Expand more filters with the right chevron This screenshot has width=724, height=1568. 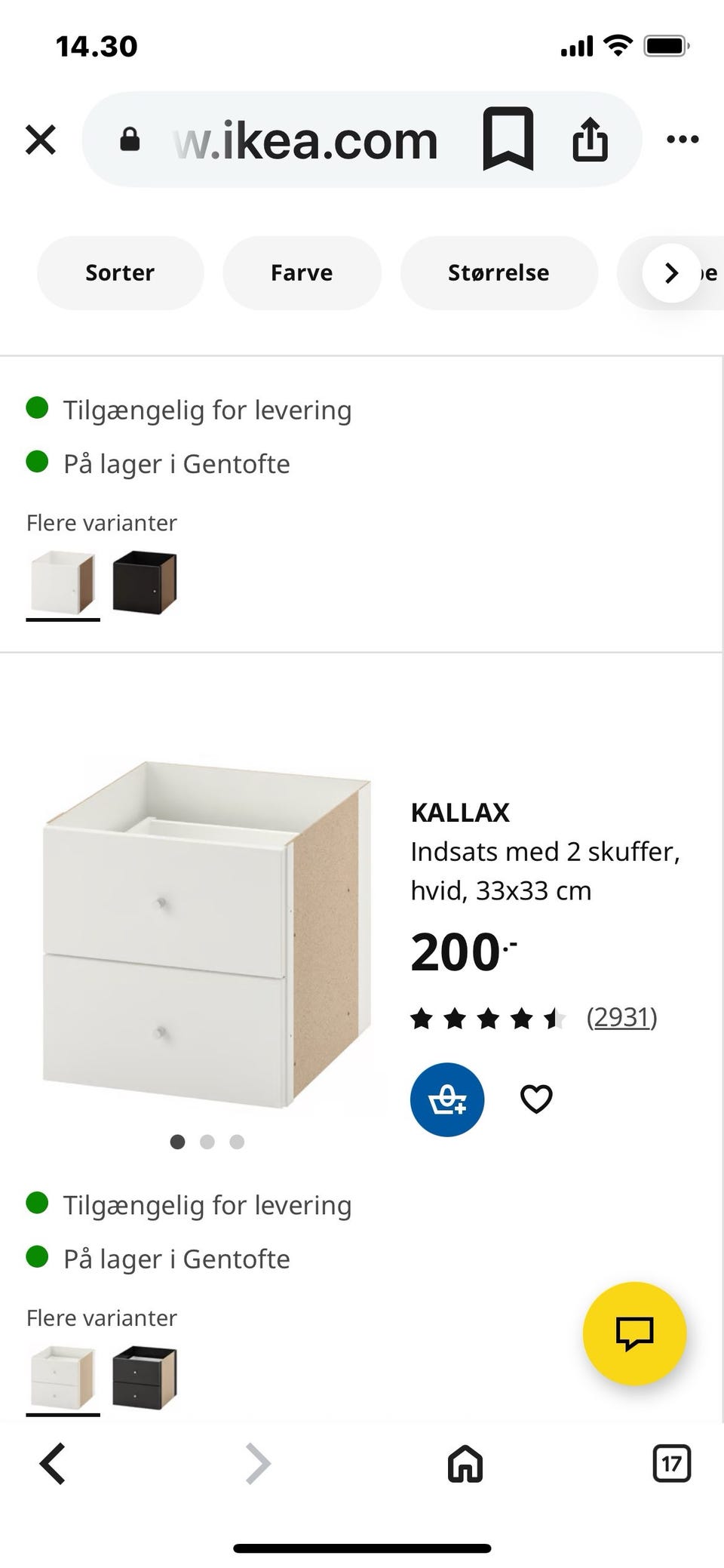(x=670, y=272)
